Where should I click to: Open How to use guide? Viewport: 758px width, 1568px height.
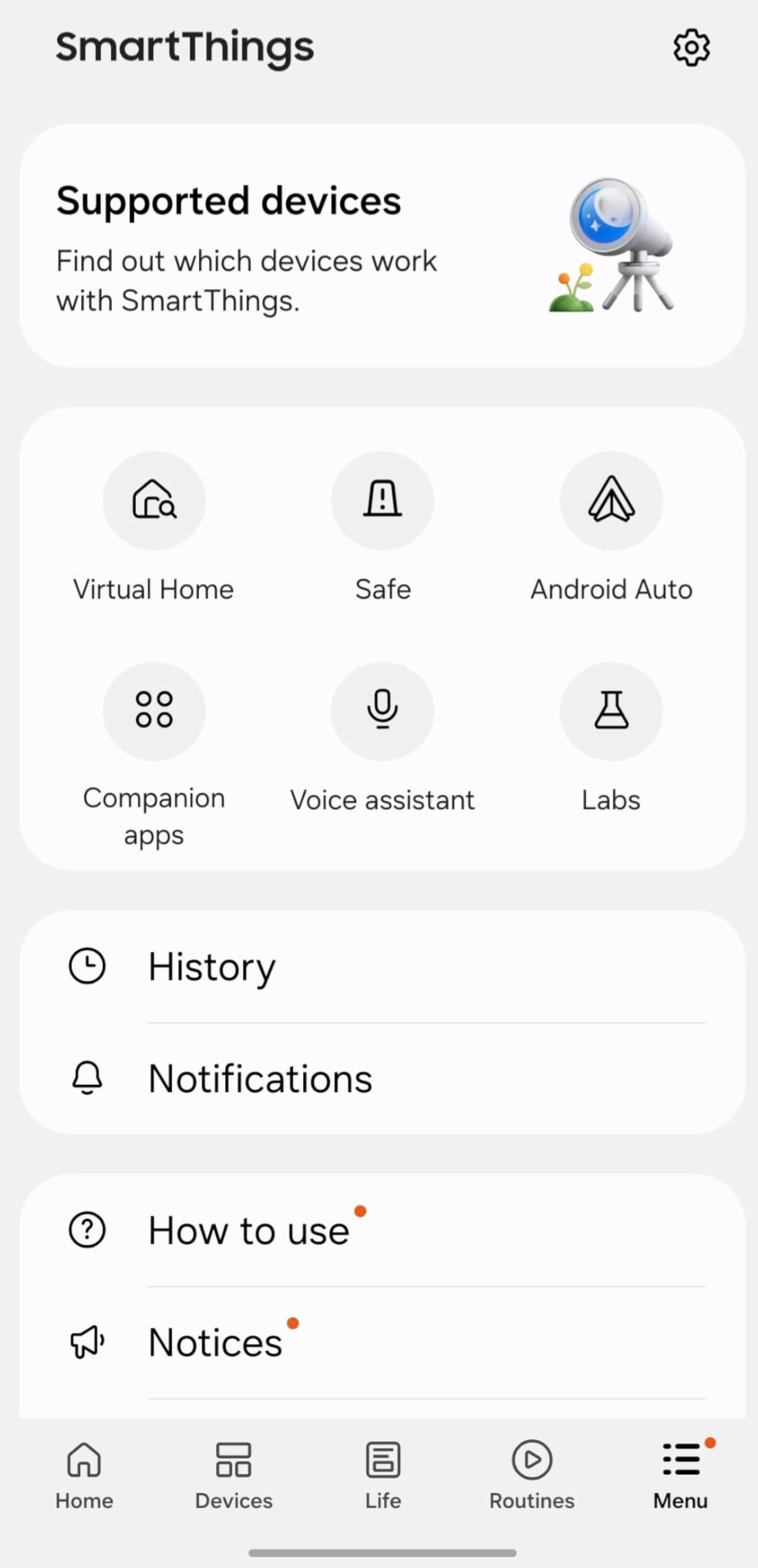click(382, 1230)
